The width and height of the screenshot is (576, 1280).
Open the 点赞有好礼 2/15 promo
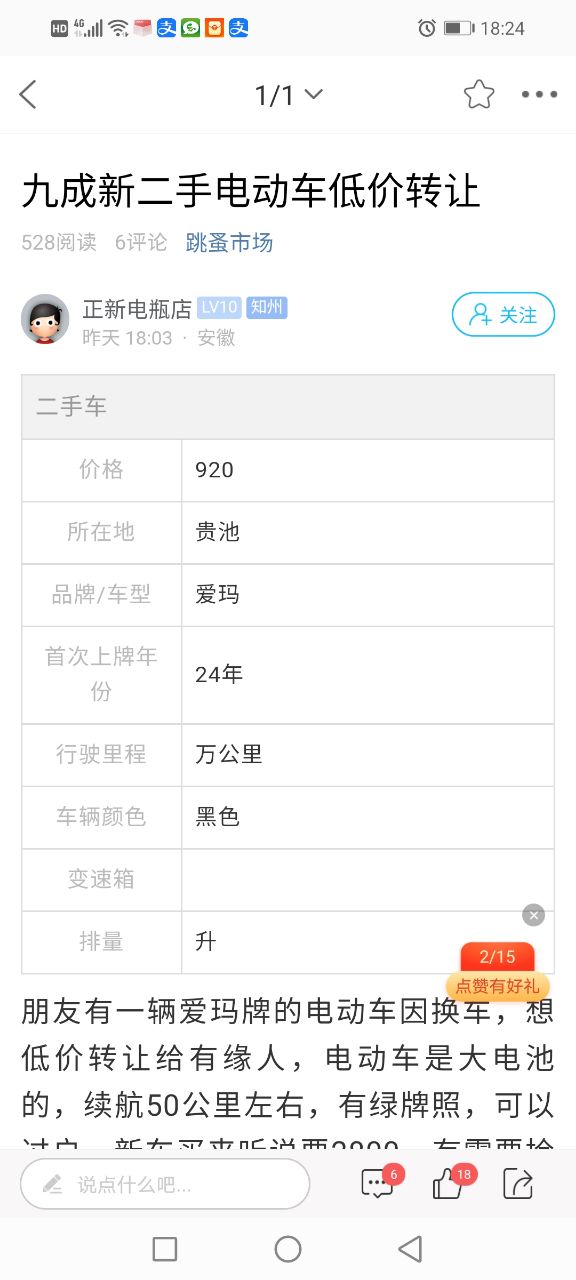tap(498, 972)
